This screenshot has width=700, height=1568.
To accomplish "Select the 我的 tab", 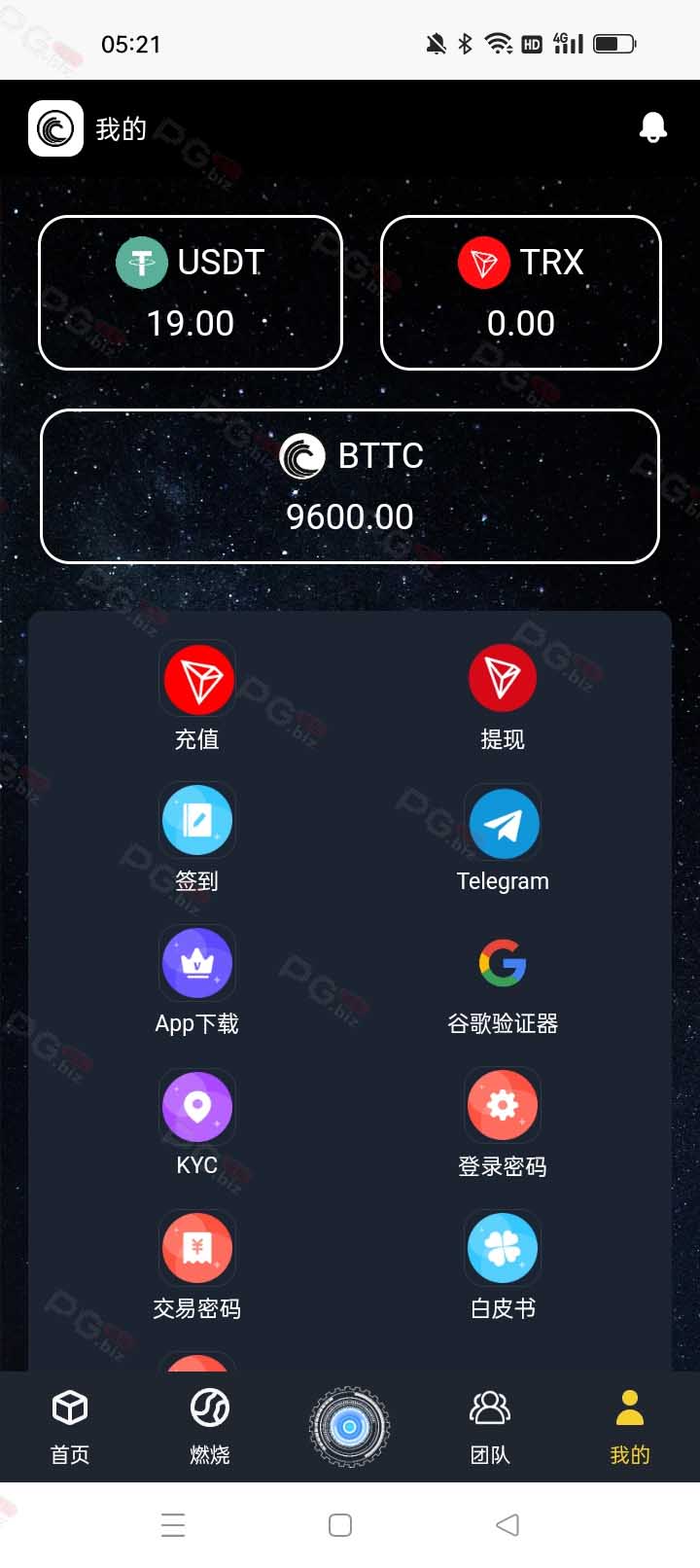I will coord(630,1427).
